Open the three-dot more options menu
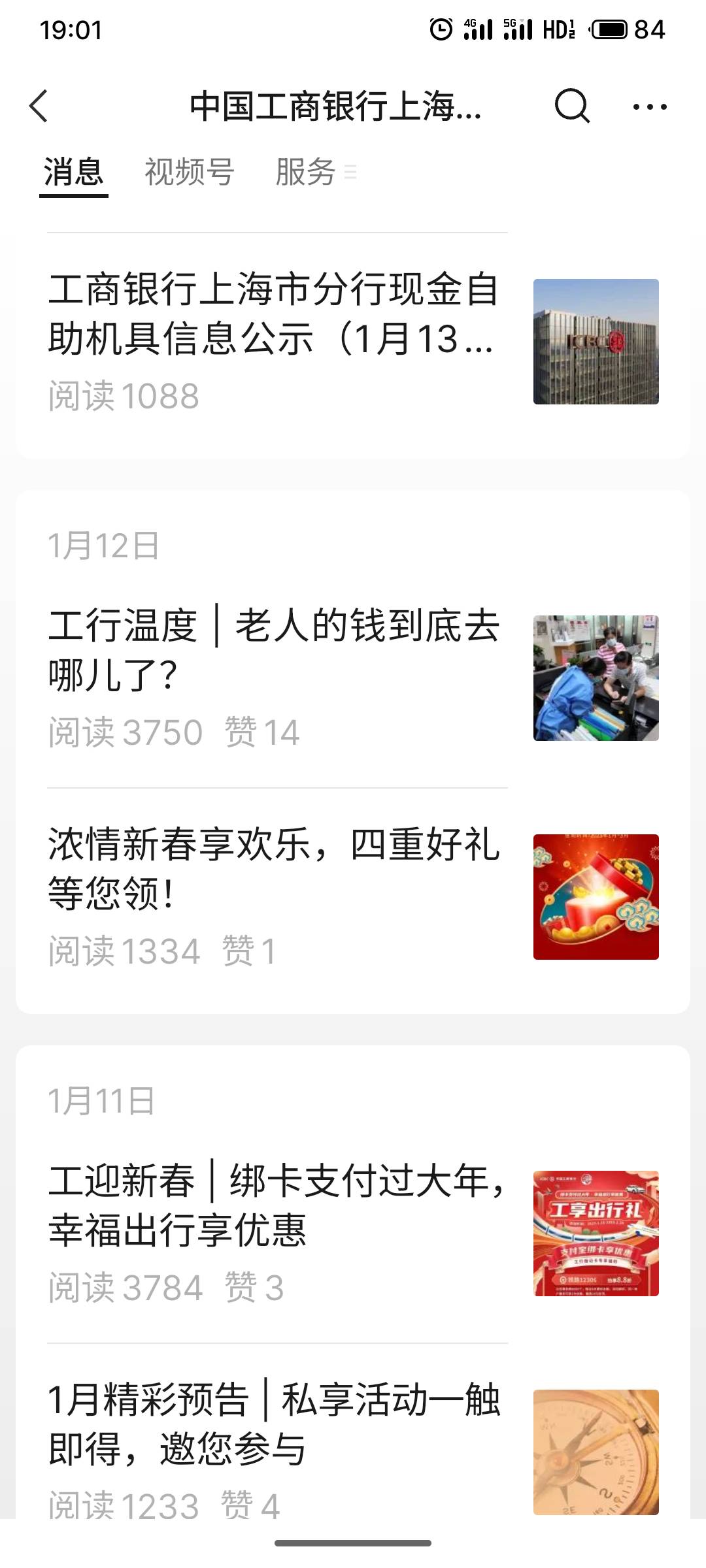Screen dimensions: 706x1568 coord(650,106)
